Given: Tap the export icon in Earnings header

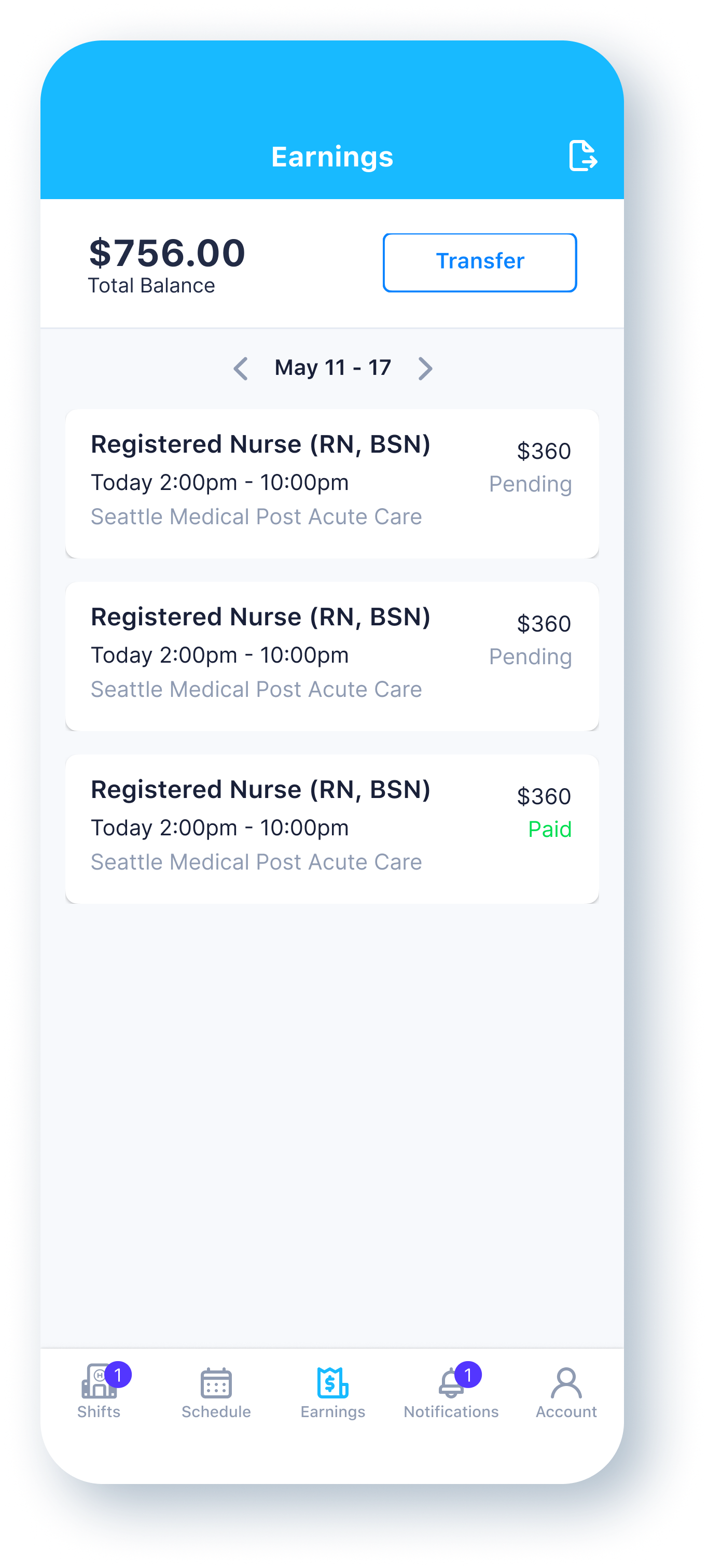Looking at the screenshot, I should click(x=582, y=156).
